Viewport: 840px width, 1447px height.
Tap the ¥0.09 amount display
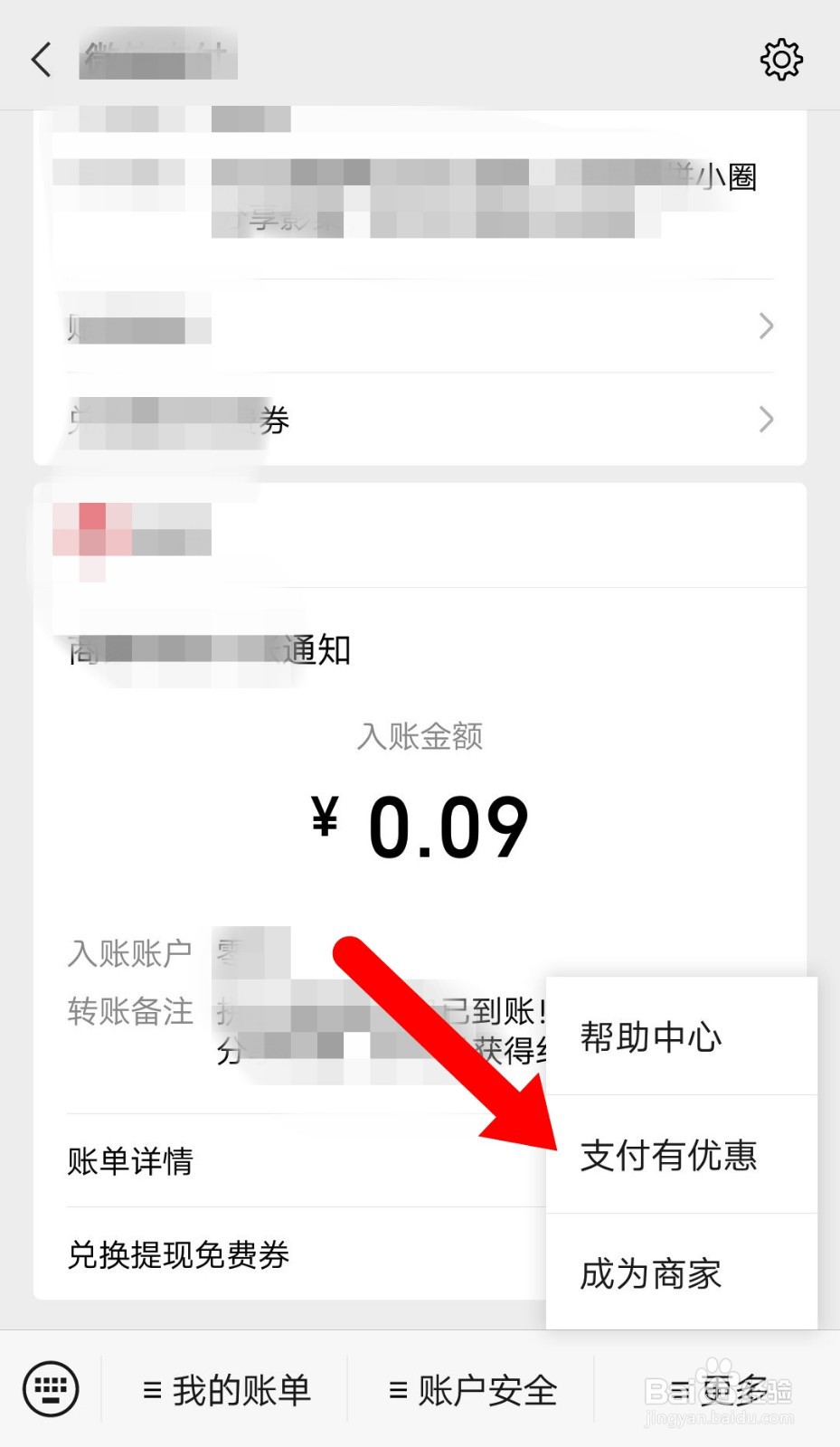tap(420, 823)
